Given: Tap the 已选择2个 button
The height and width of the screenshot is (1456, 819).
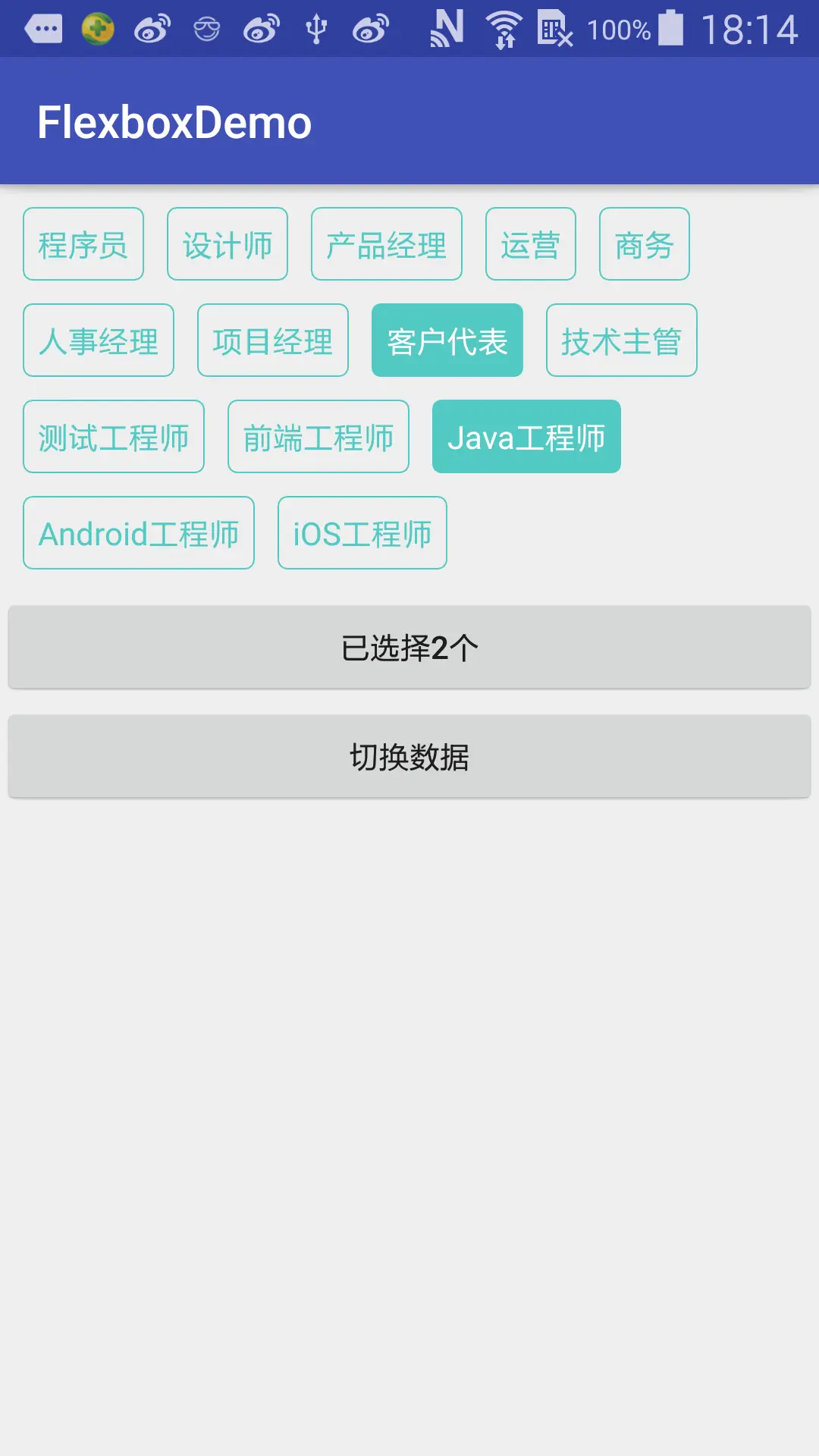Looking at the screenshot, I should click(x=409, y=648).
